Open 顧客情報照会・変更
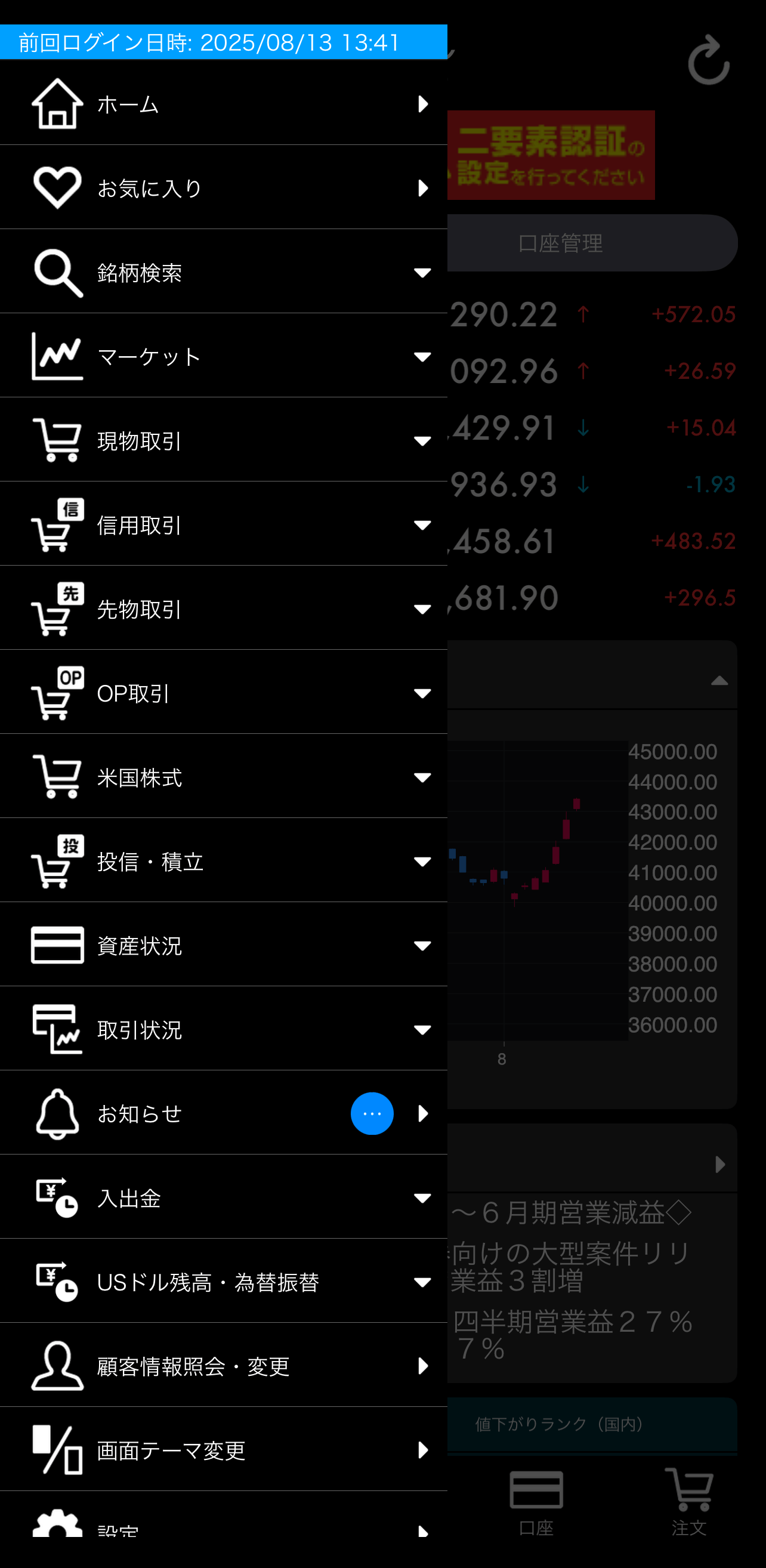This screenshot has height=1568, width=766. tap(223, 1366)
